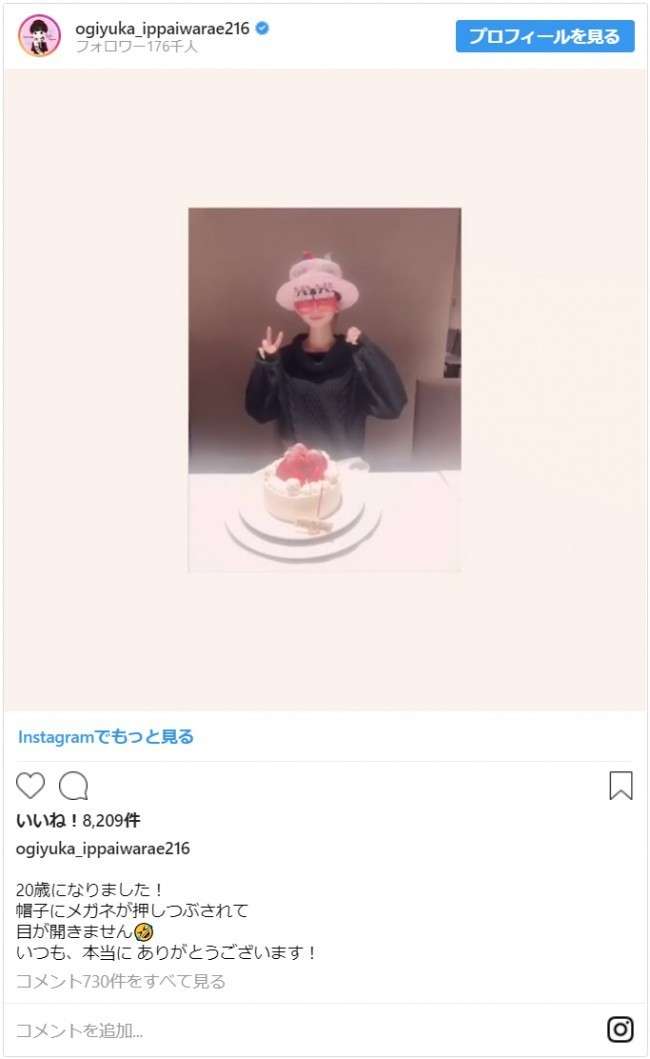View all comments via コメント730件をすべて見る

pos(120,981)
